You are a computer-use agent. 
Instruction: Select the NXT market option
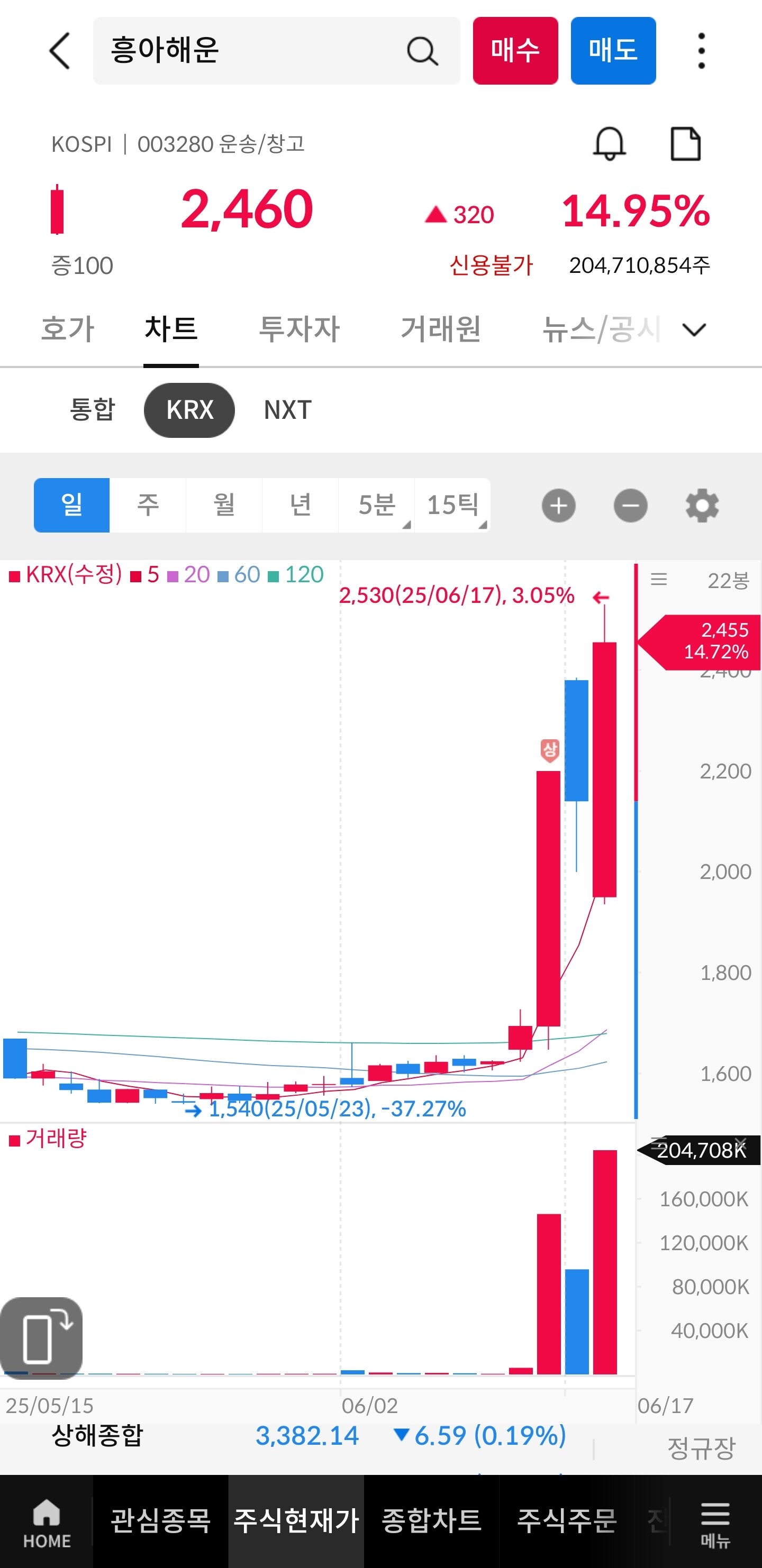287,410
